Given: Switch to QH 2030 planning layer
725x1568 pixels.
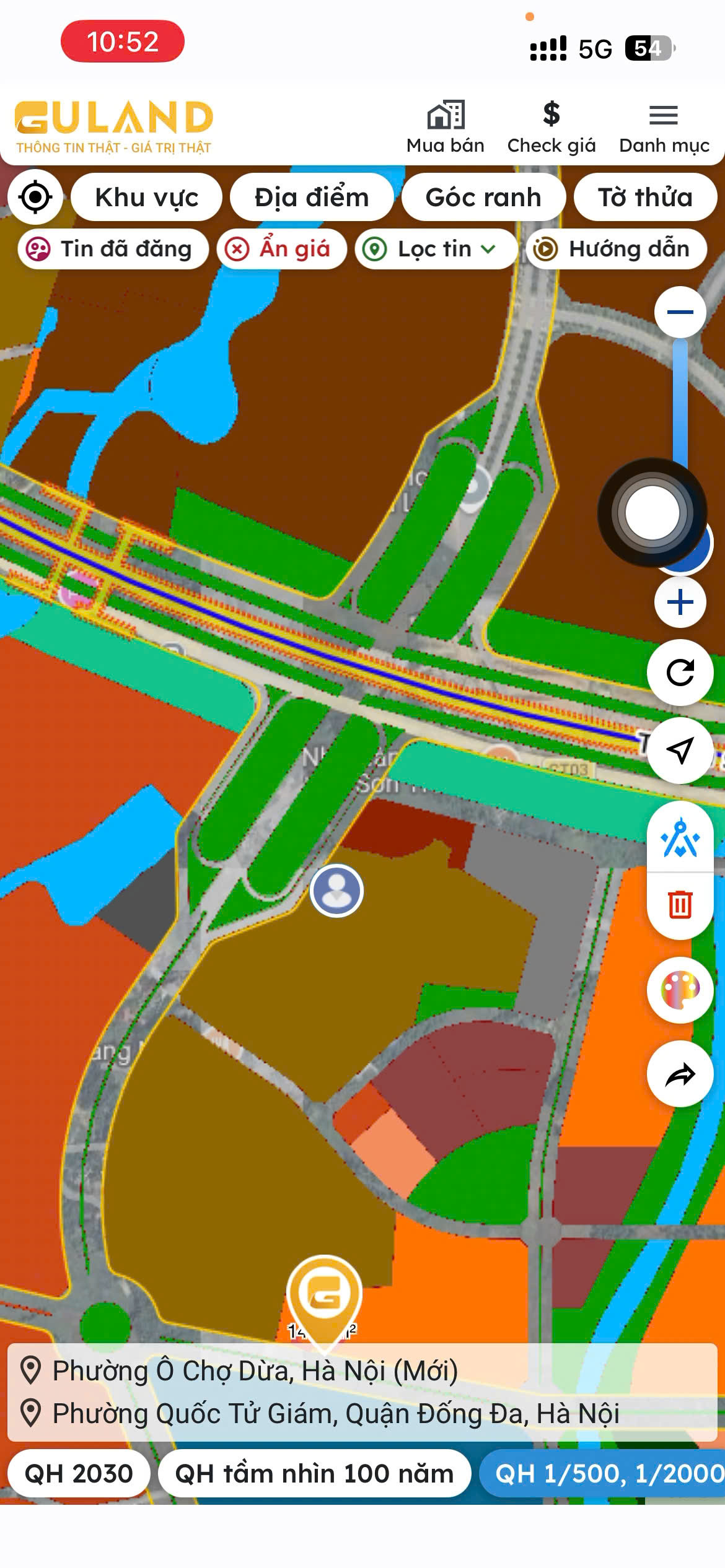Looking at the screenshot, I should [x=79, y=1473].
